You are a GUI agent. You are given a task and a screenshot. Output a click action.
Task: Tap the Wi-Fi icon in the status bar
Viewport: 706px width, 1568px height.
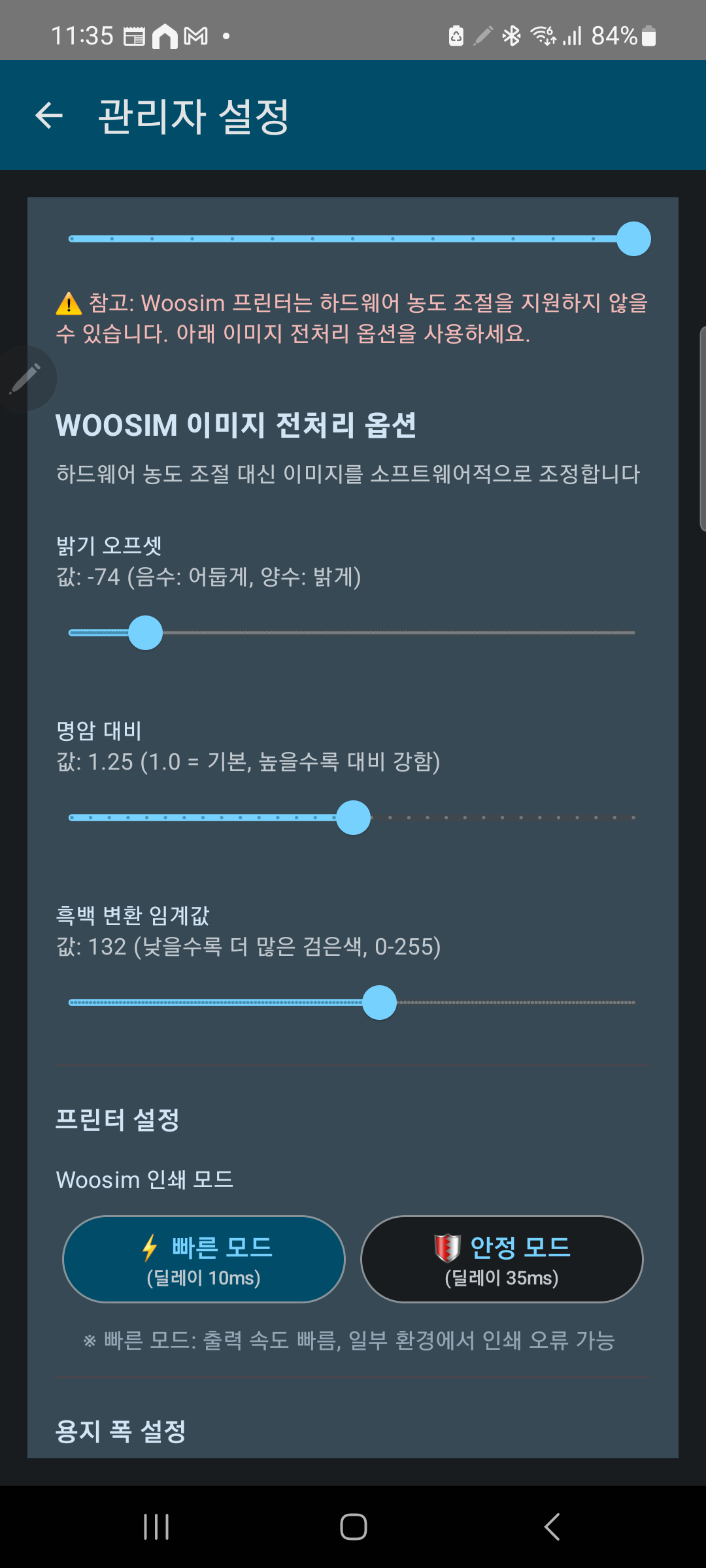coord(544,36)
